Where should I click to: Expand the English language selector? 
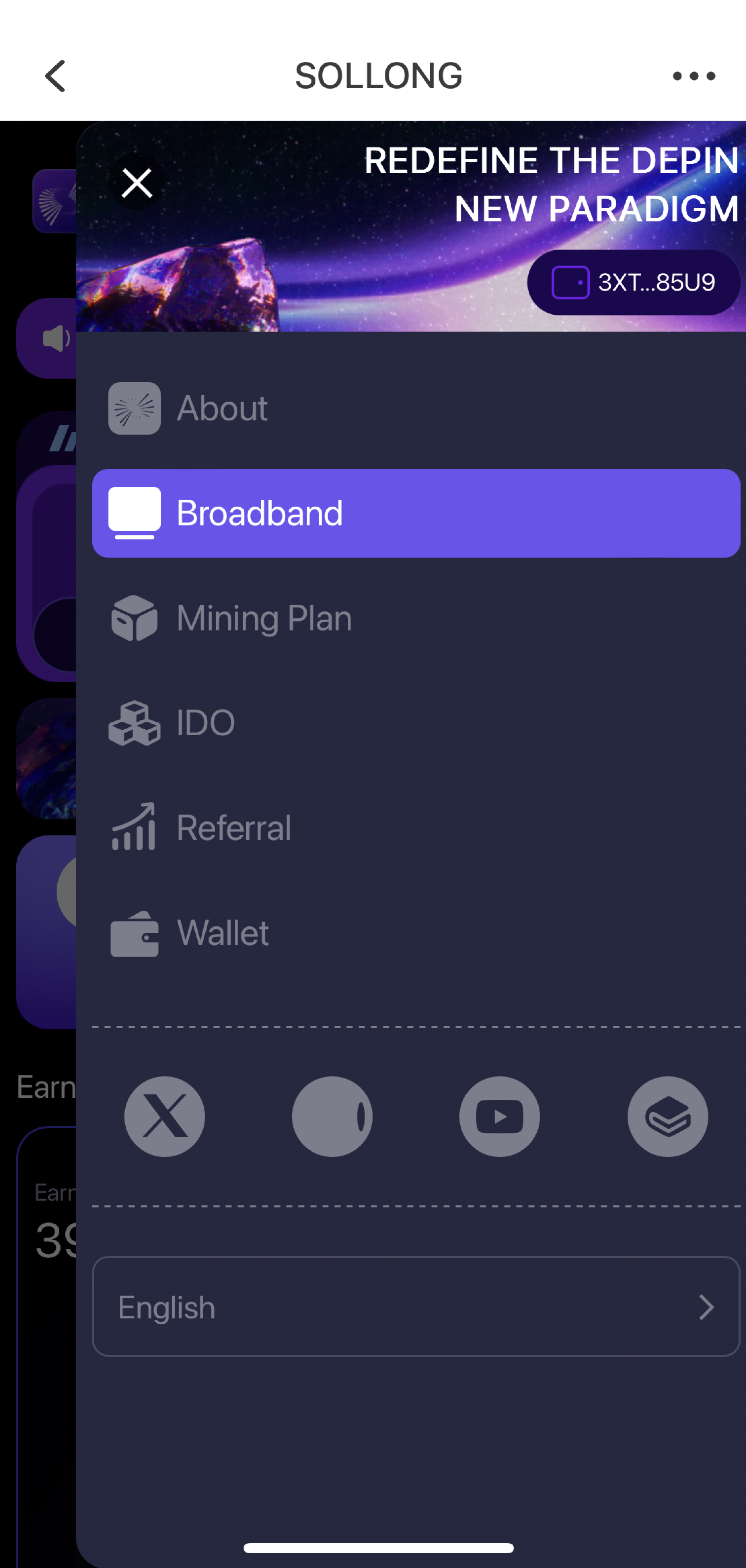click(416, 1306)
